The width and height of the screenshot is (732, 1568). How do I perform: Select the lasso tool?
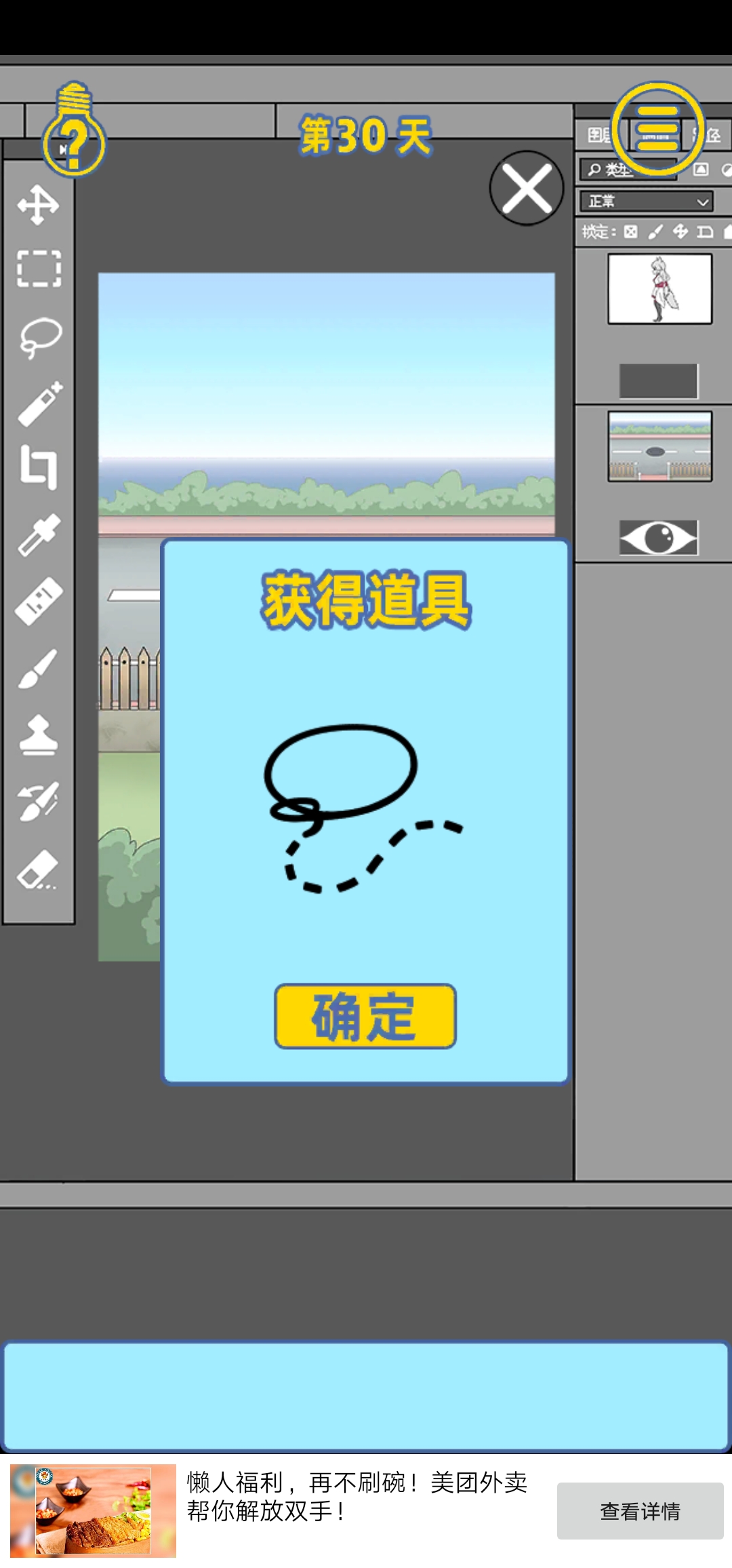tap(40, 336)
